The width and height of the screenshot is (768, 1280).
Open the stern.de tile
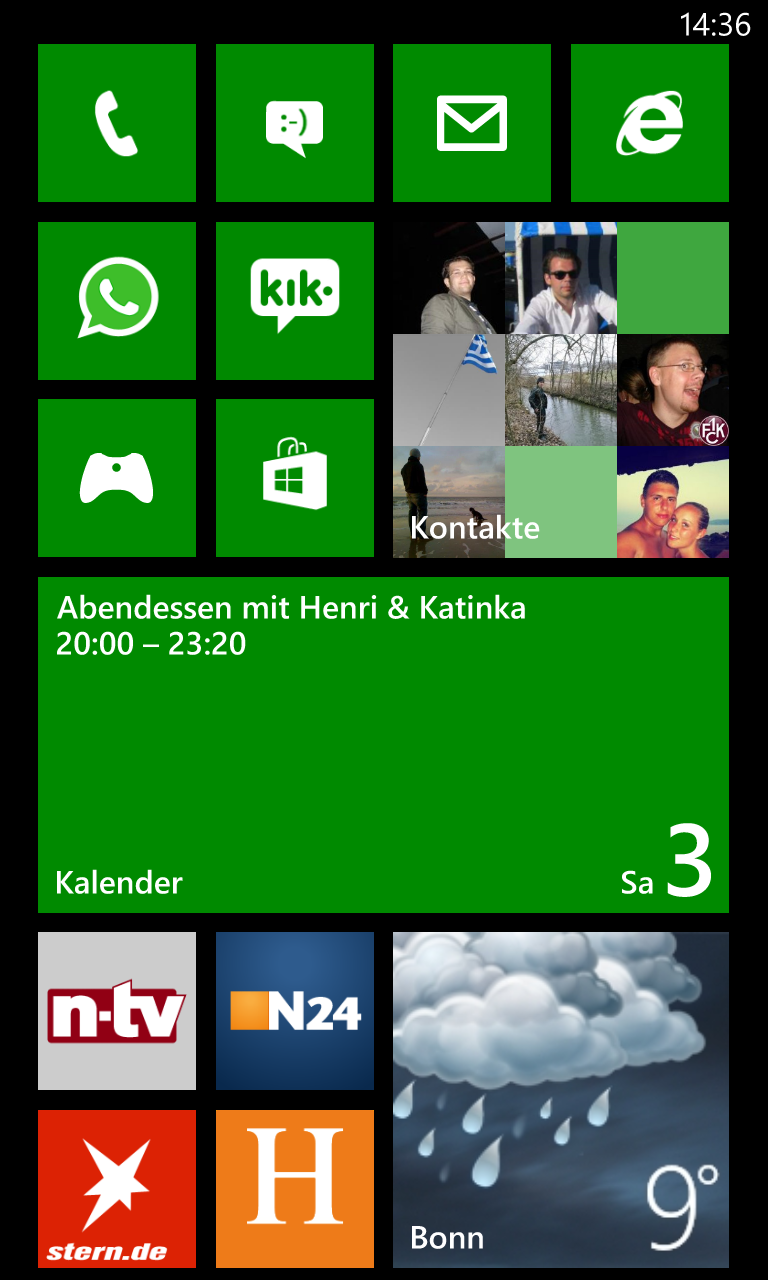[117, 1189]
